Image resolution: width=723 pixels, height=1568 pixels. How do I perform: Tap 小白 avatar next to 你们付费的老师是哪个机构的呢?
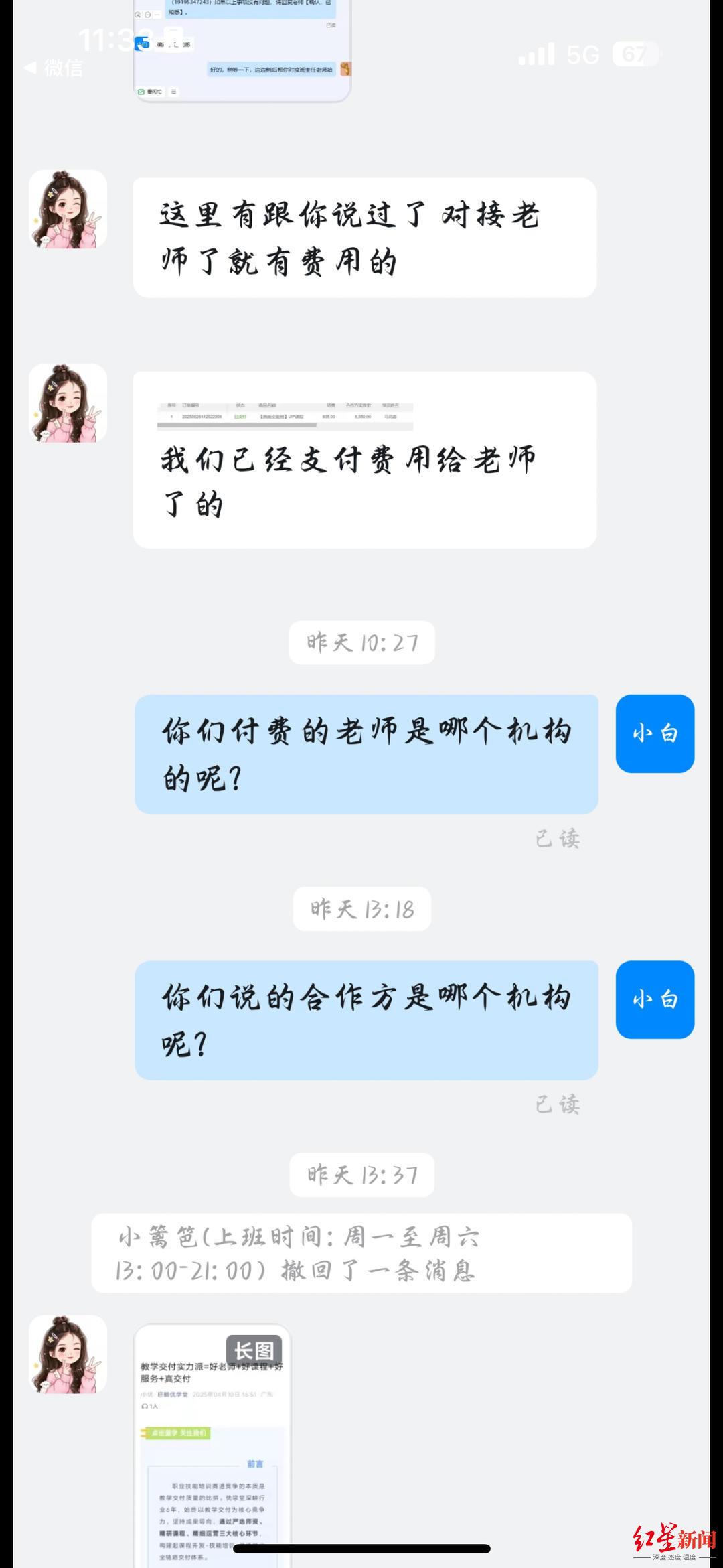tap(655, 733)
